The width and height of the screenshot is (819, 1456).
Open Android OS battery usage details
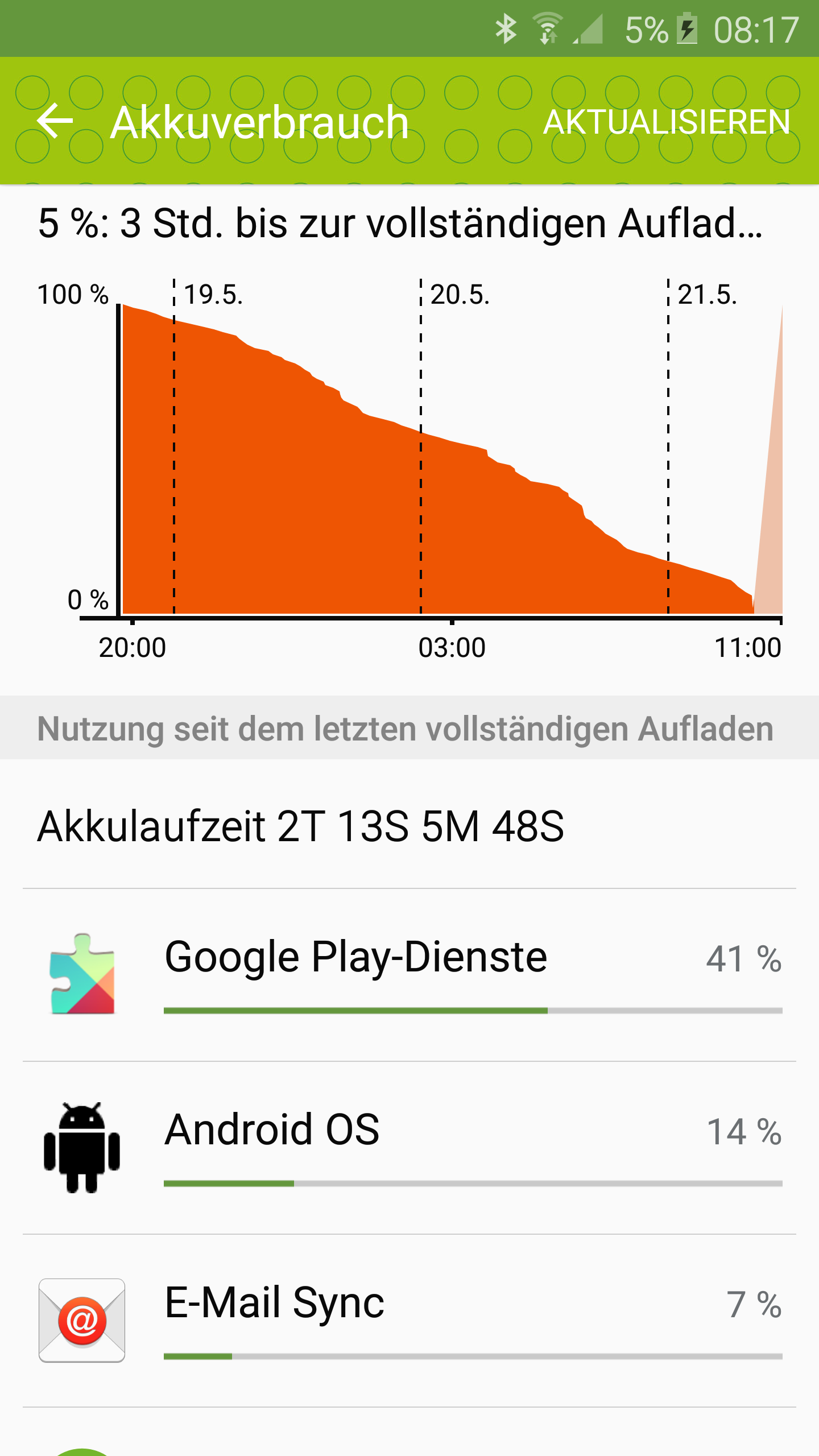(409, 1148)
